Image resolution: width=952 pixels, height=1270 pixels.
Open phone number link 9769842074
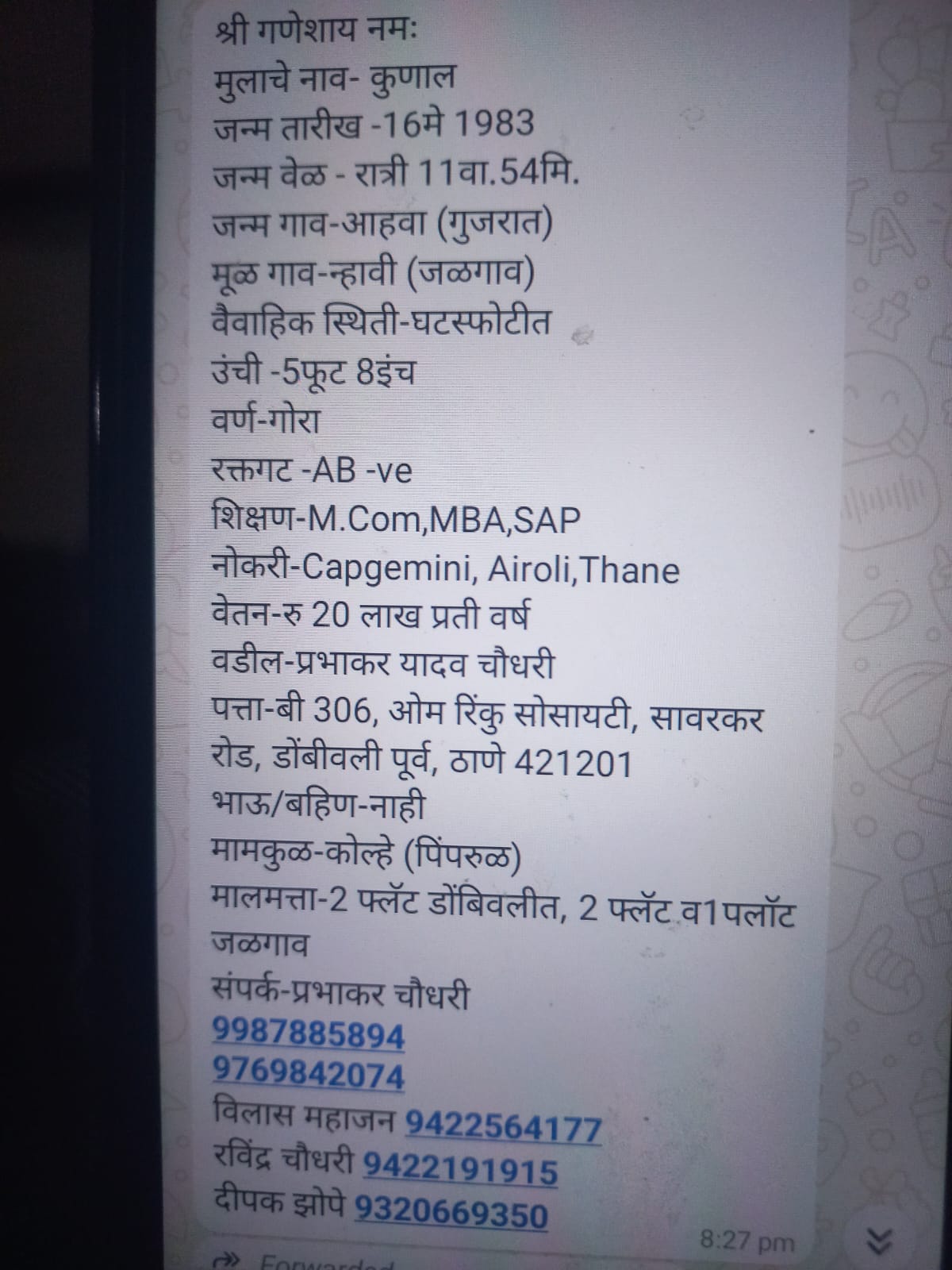point(308,1075)
